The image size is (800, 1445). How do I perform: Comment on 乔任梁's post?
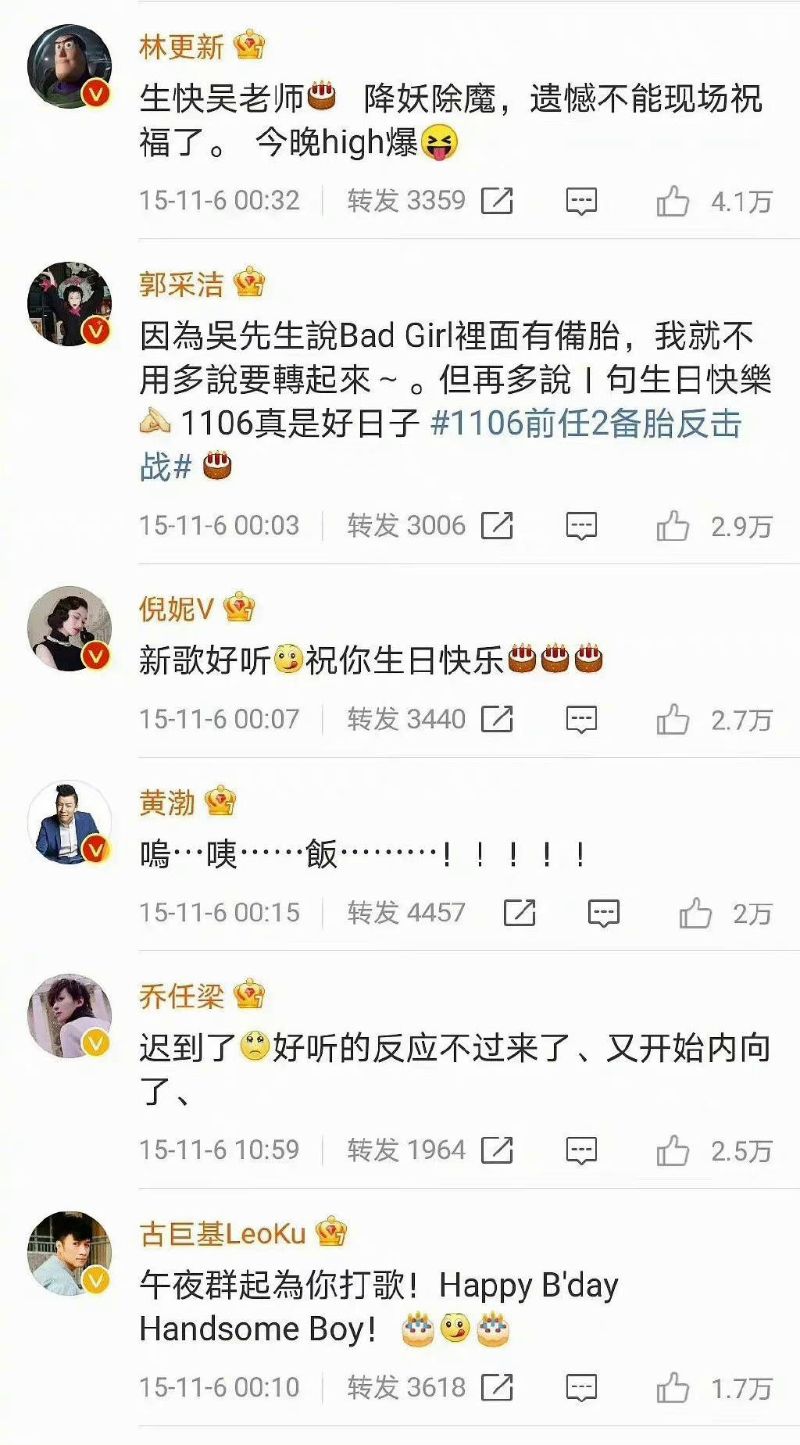click(x=581, y=1151)
